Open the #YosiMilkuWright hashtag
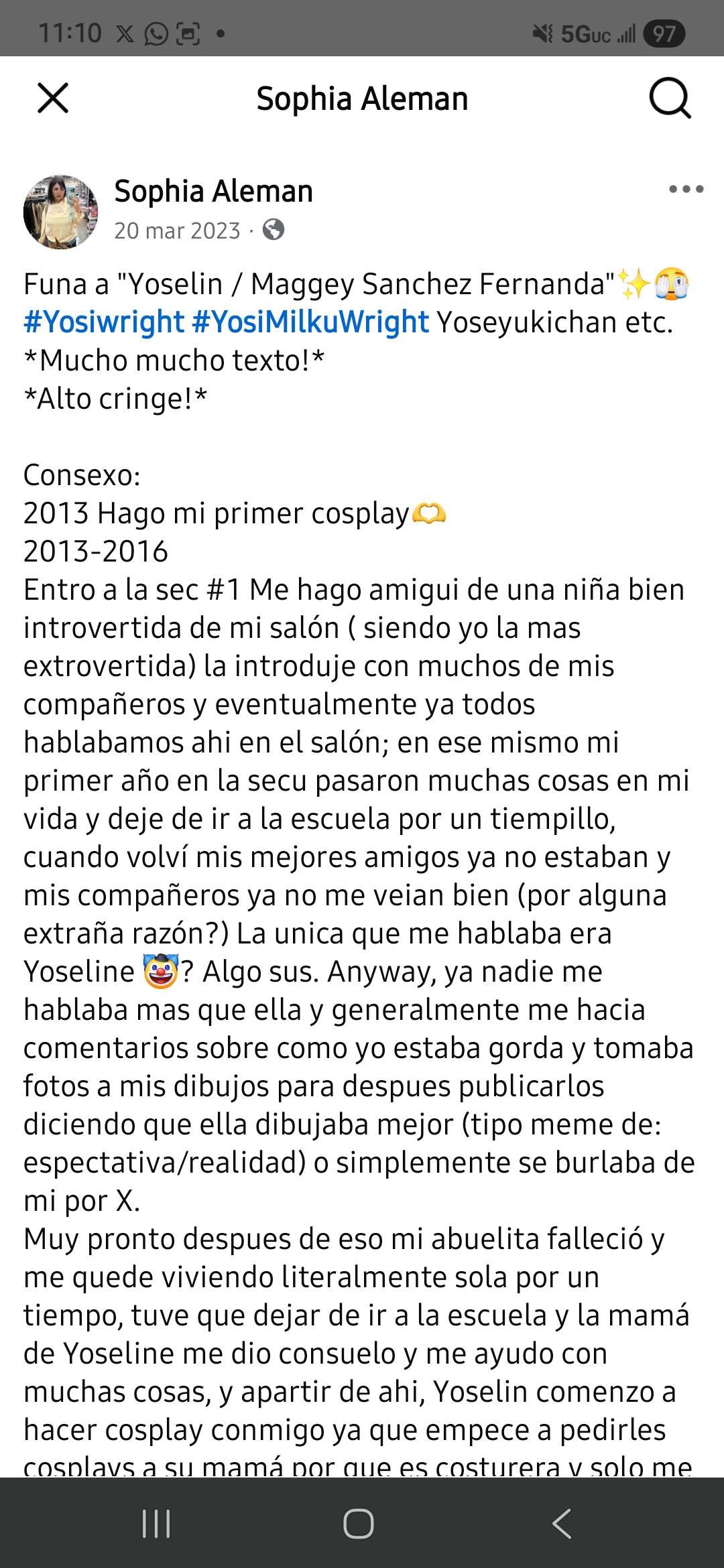 pyautogui.click(x=310, y=322)
